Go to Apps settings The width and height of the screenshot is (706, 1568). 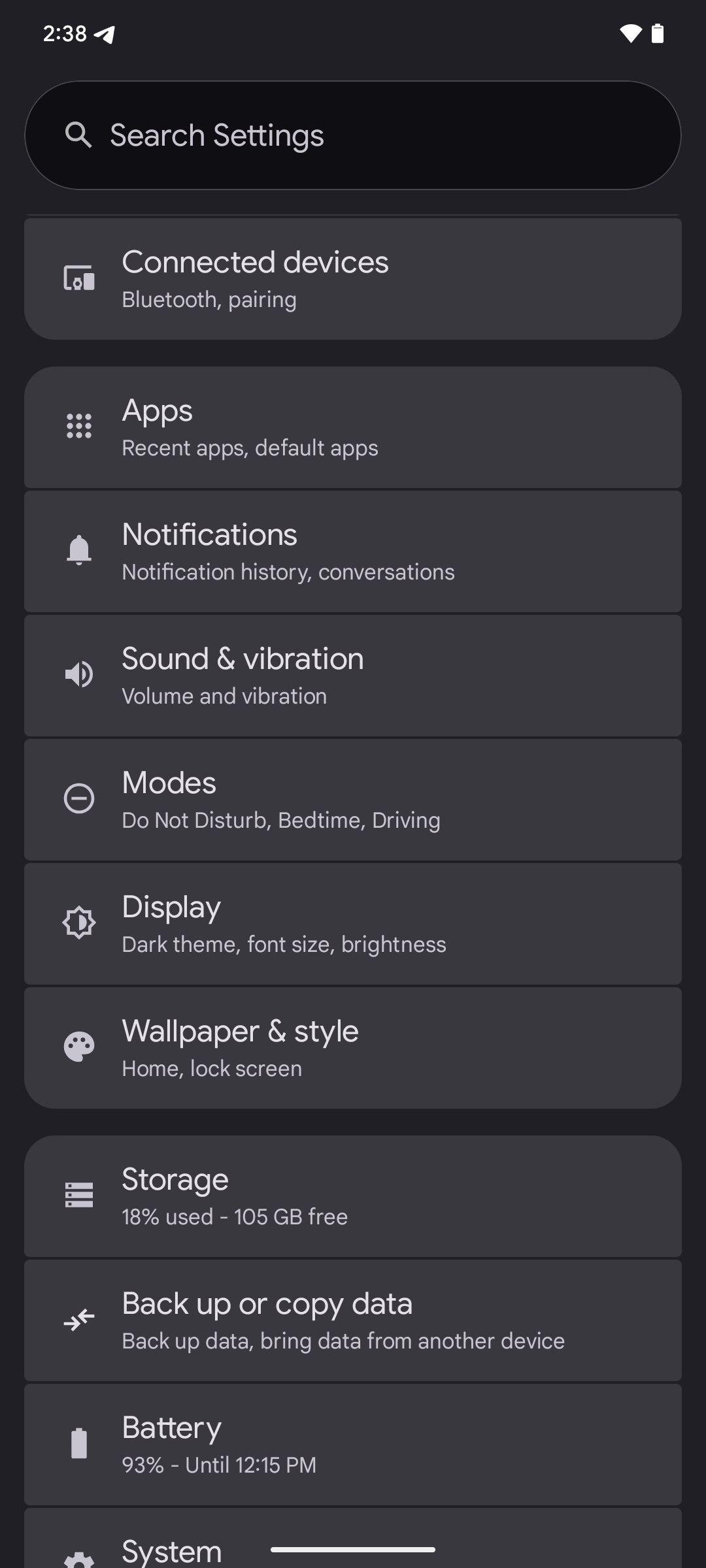[x=353, y=427]
